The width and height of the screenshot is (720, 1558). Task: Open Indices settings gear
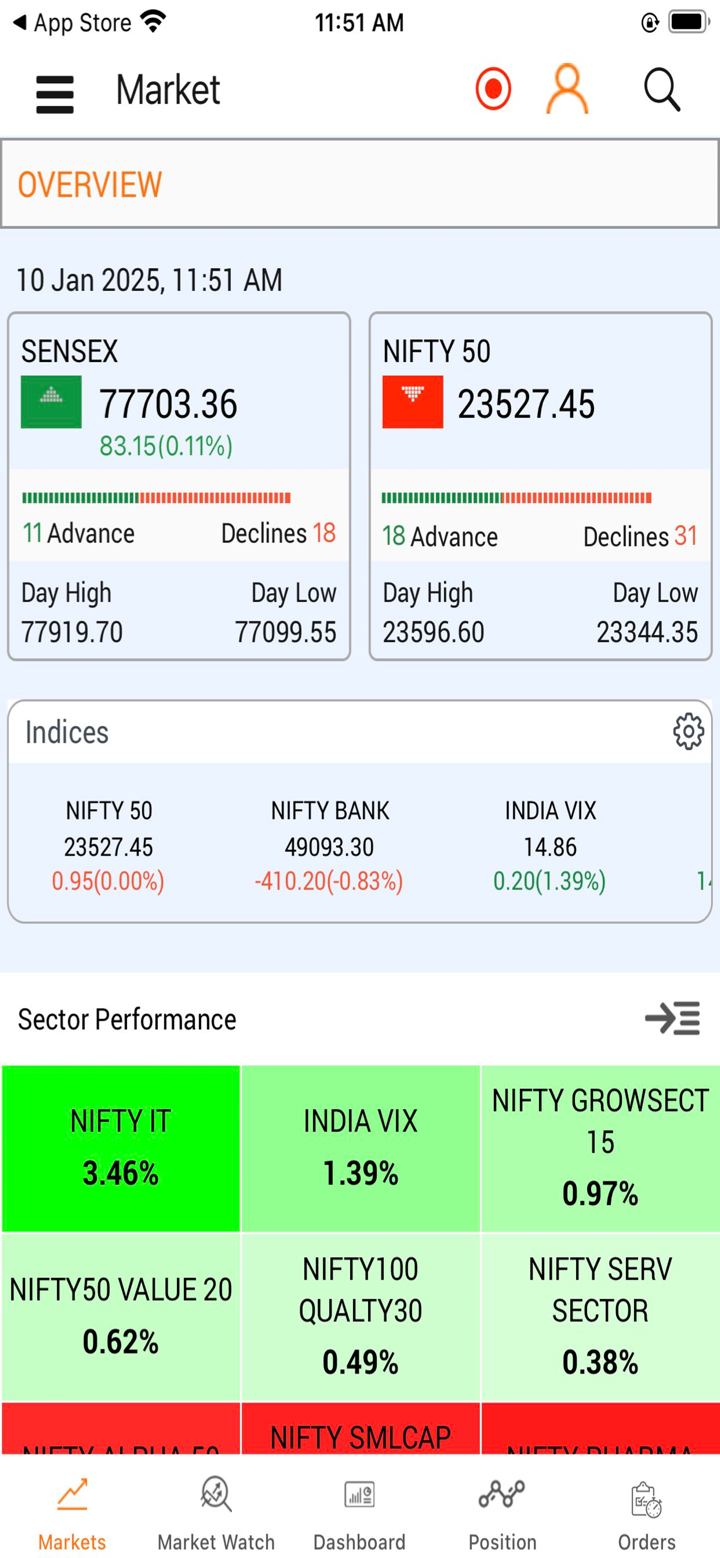pos(688,732)
